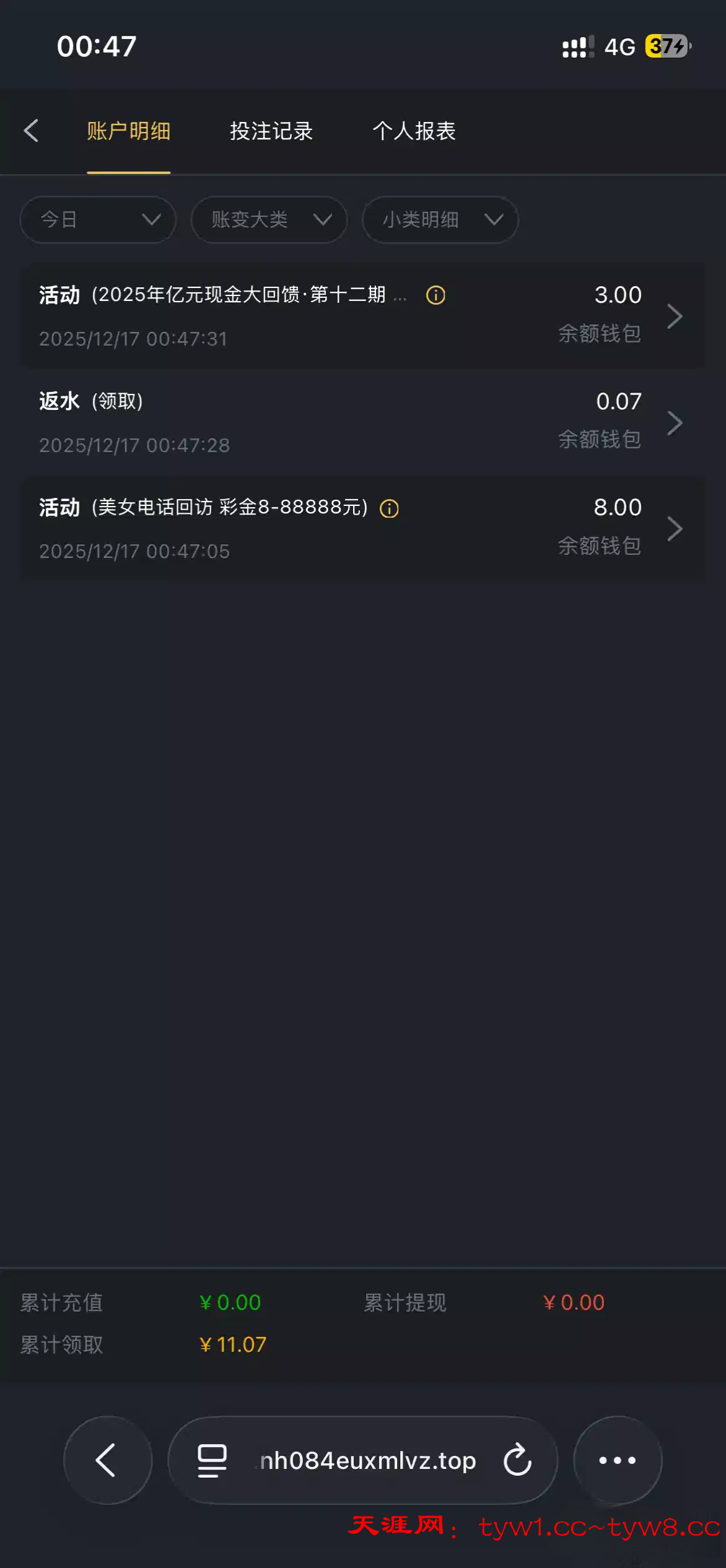Tap the browser back button
This screenshot has width=726, height=1568.
tap(107, 1460)
